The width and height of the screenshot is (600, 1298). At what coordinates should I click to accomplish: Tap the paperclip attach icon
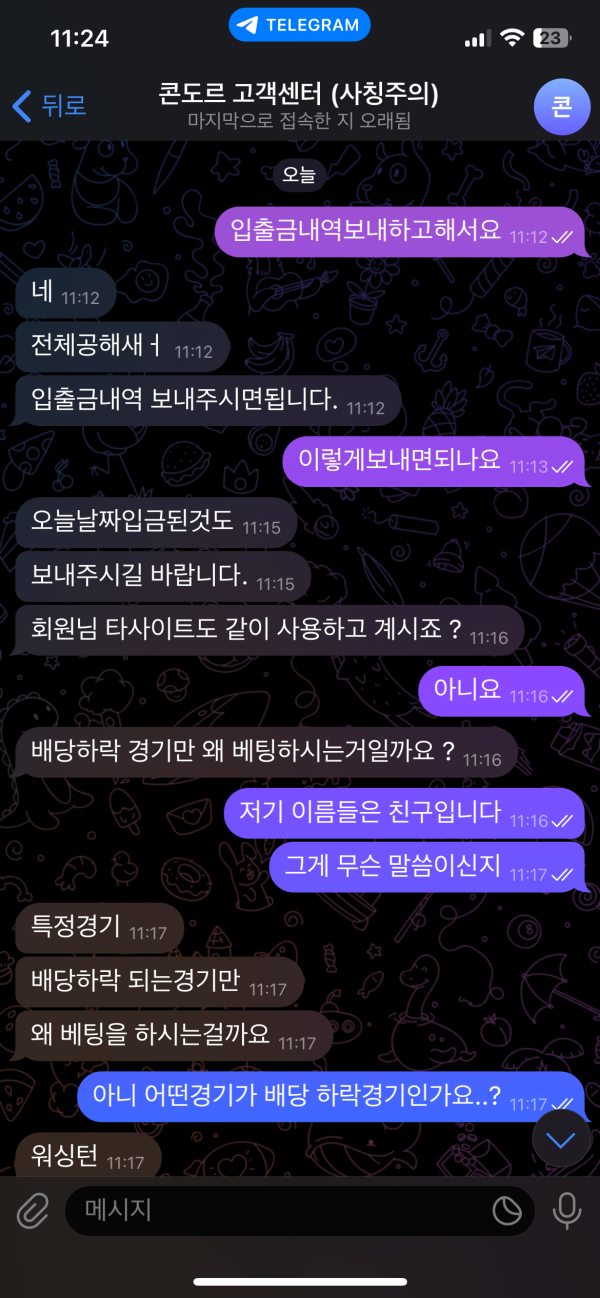(x=33, y=1211)
